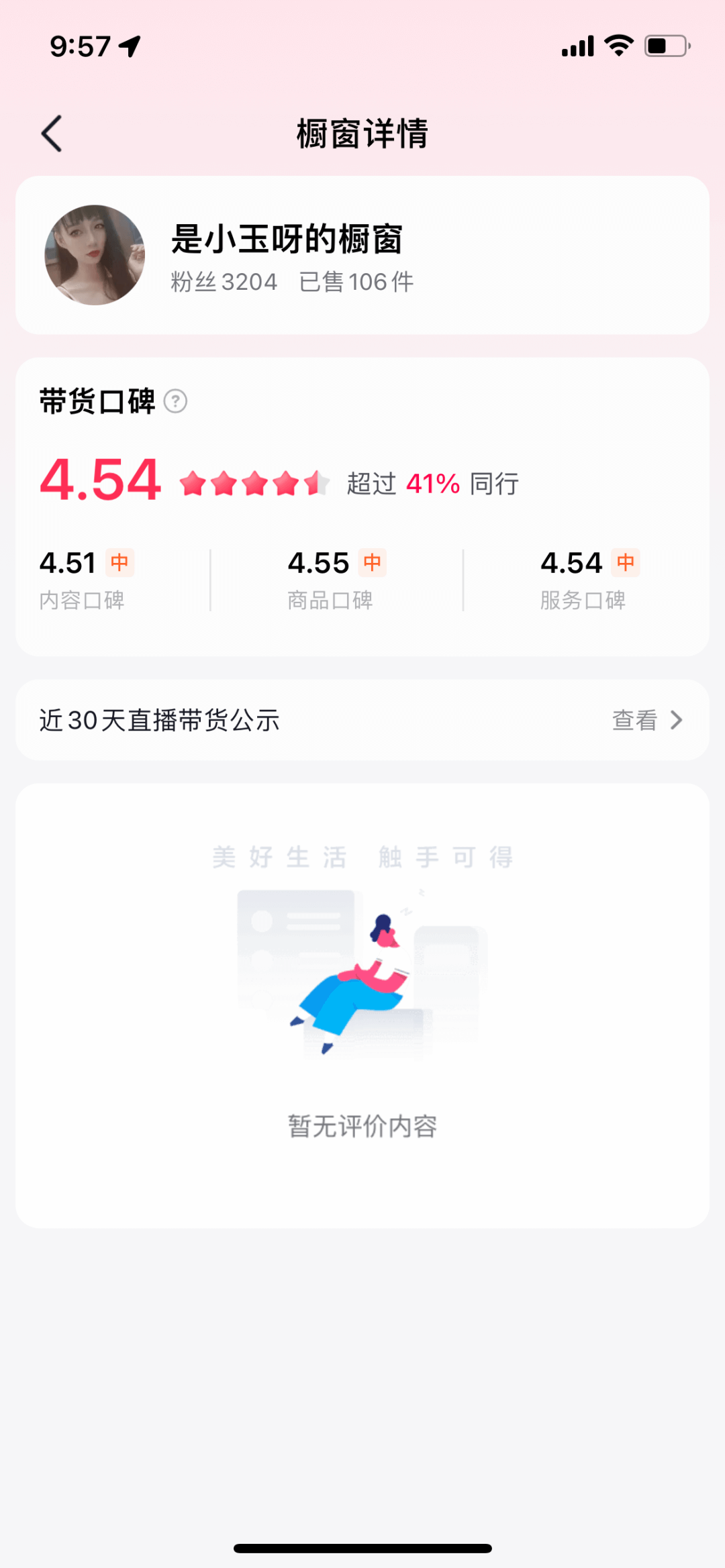Select the half-filled fifth star in the rating
This screenshot has width=725, height=1568.
point(316,482)
